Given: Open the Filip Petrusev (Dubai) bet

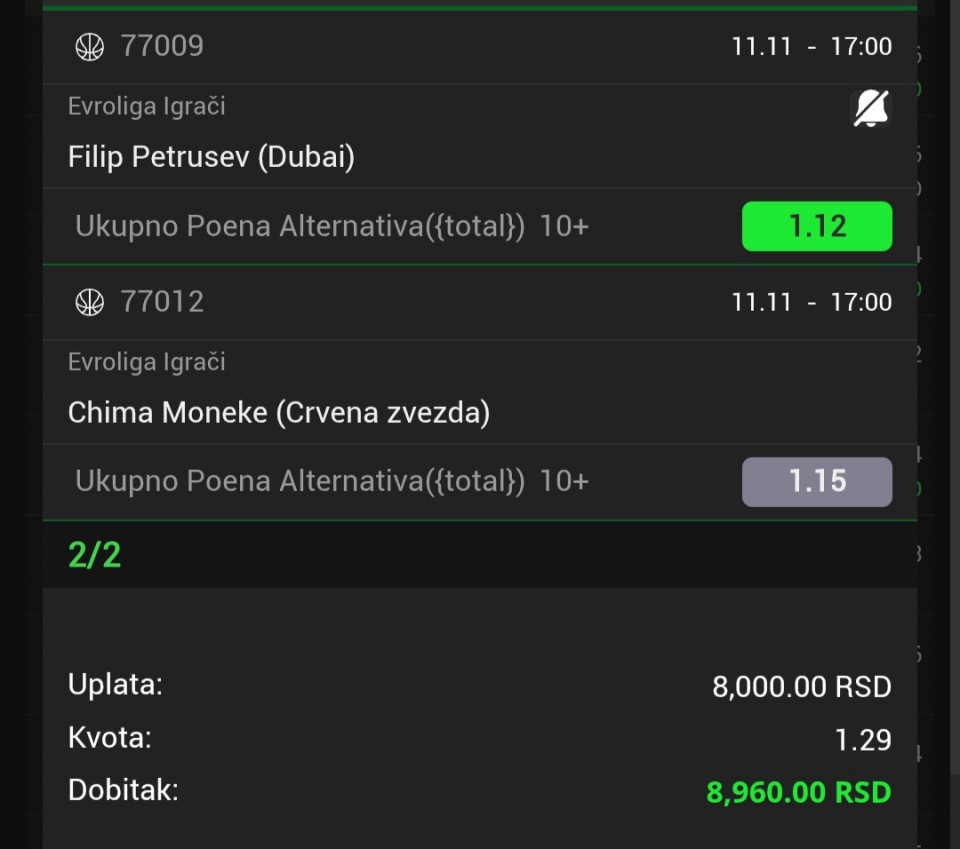Looking at the screenshot, I should [211, 157].
